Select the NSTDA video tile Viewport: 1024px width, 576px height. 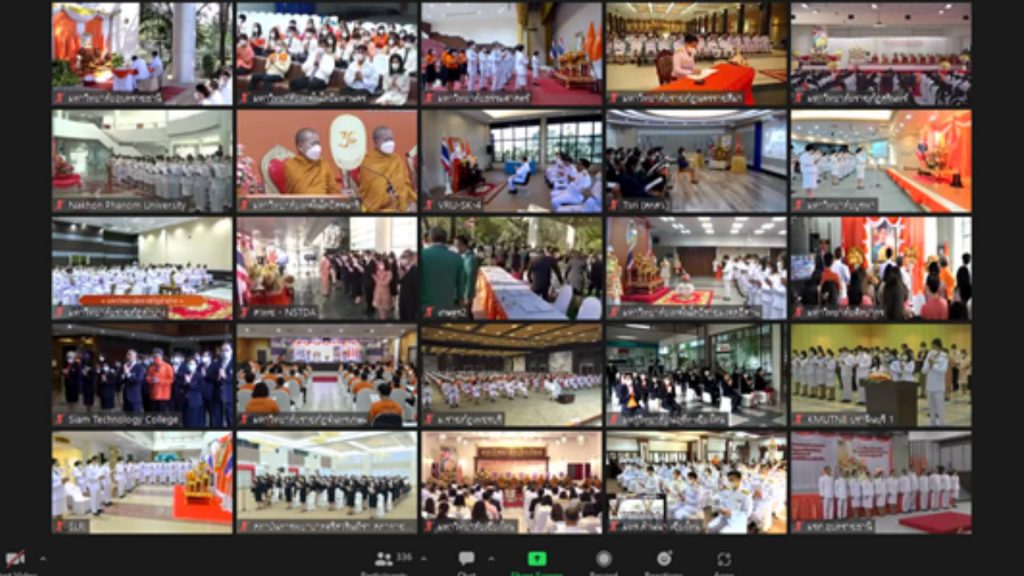coord(327,268)
